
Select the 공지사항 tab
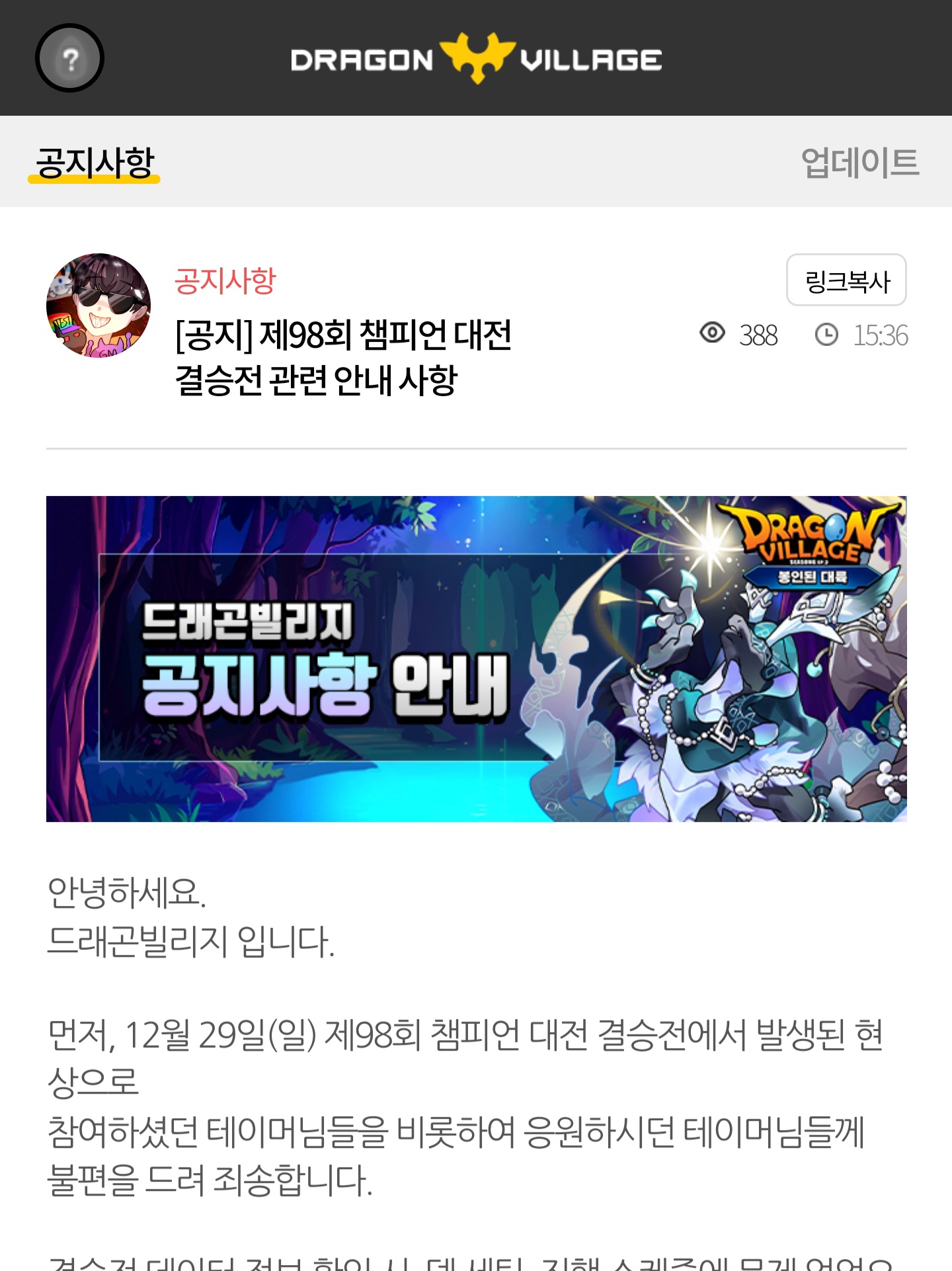[x=95, y=162]
